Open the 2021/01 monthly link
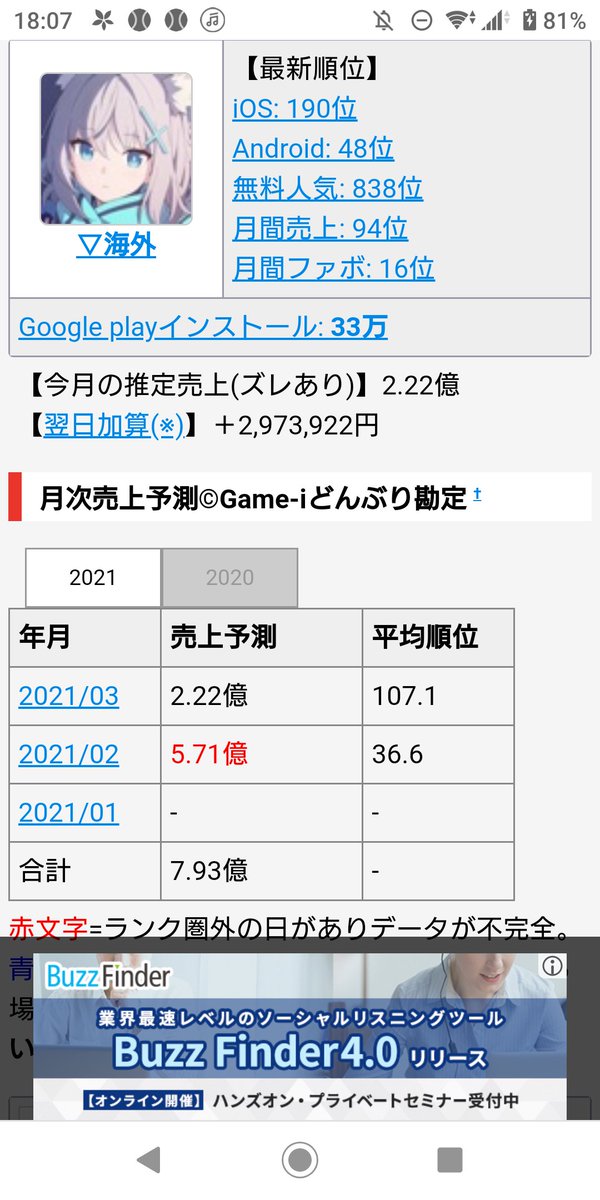The width and height of the screenshot is (600, 1200). 68,812
